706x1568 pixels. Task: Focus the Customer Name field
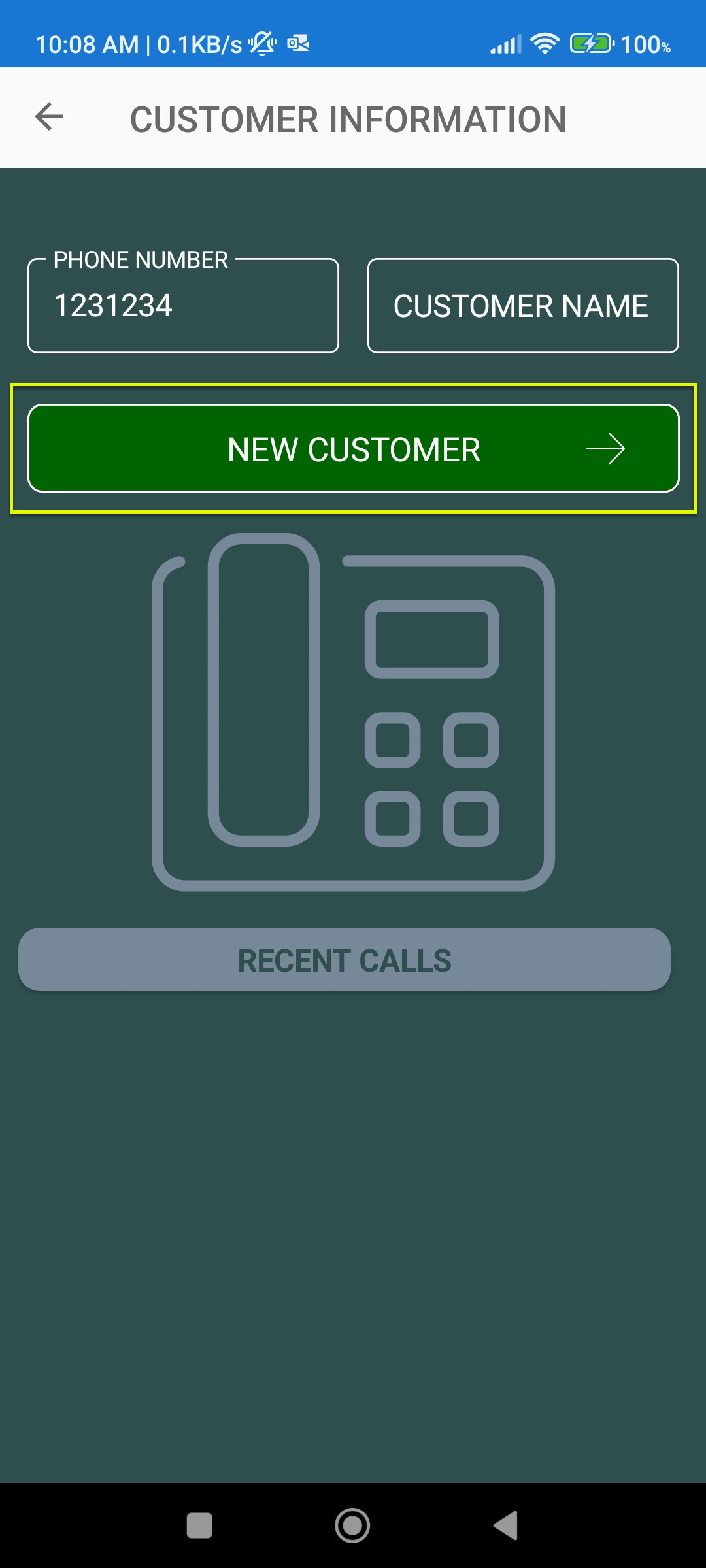click(x=523, y=306)
